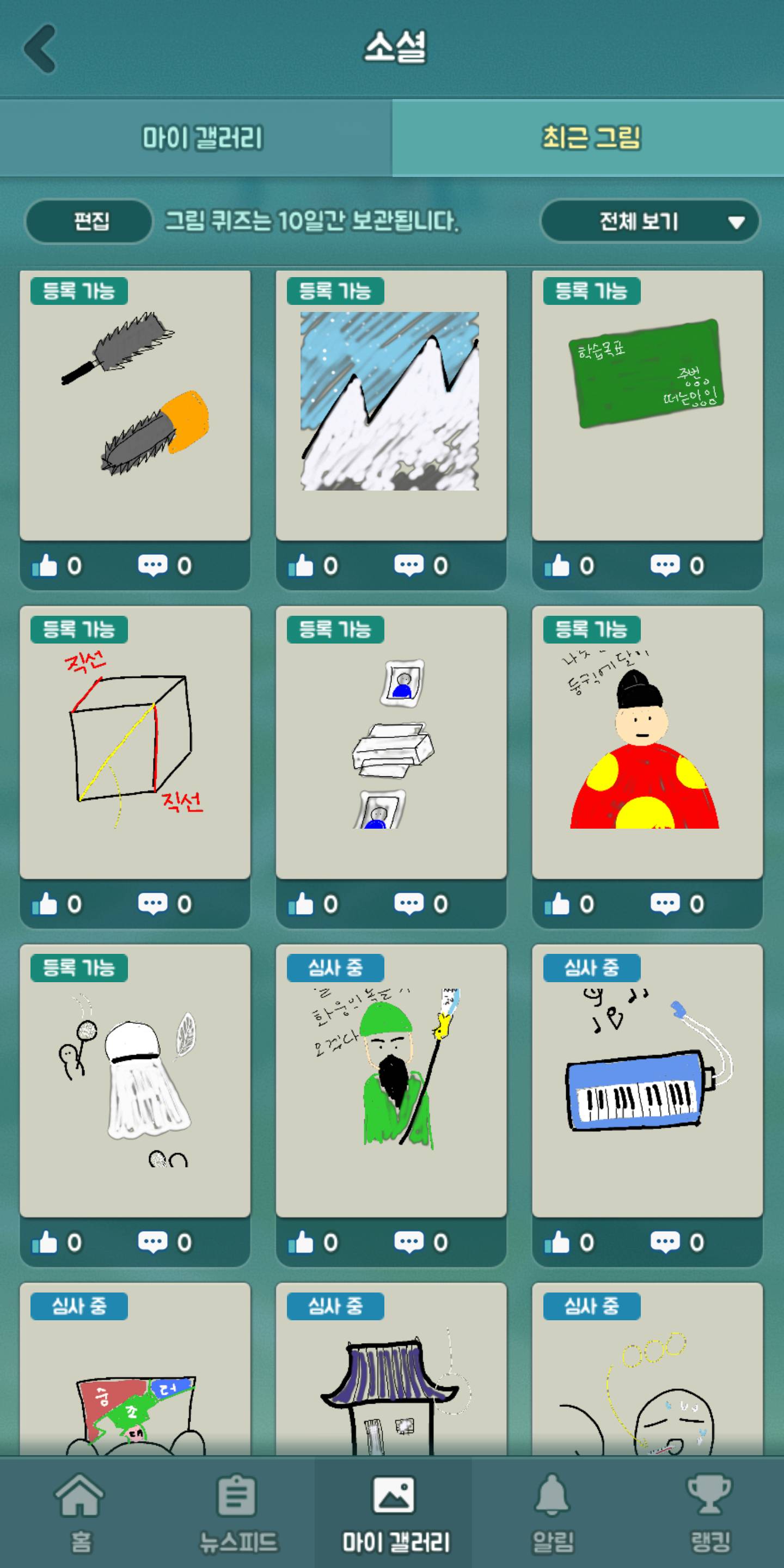
Task: Like the chainsaw drawing
Action: [46, 566]
